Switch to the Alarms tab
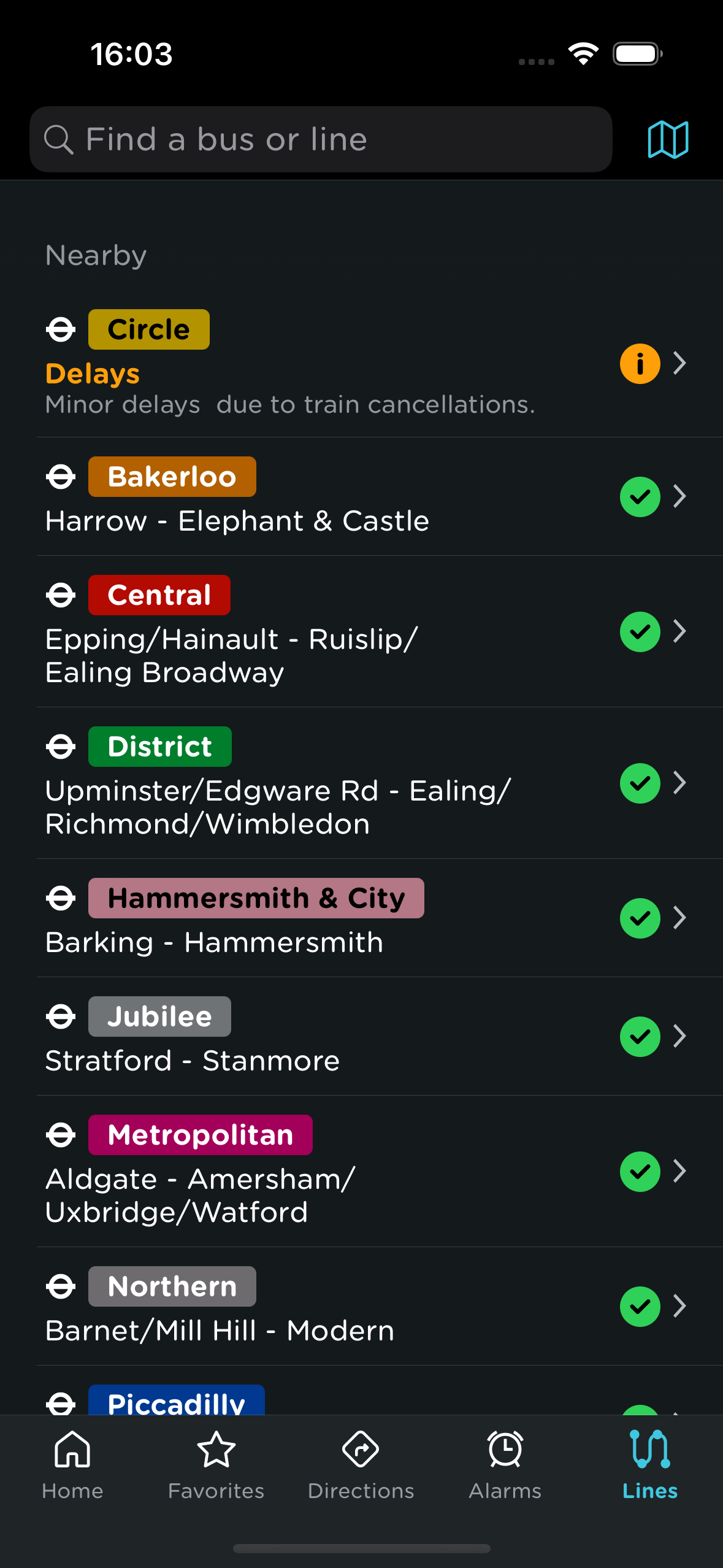The height and width of the screenshot is (1568, 723). tap(505, 1464)
